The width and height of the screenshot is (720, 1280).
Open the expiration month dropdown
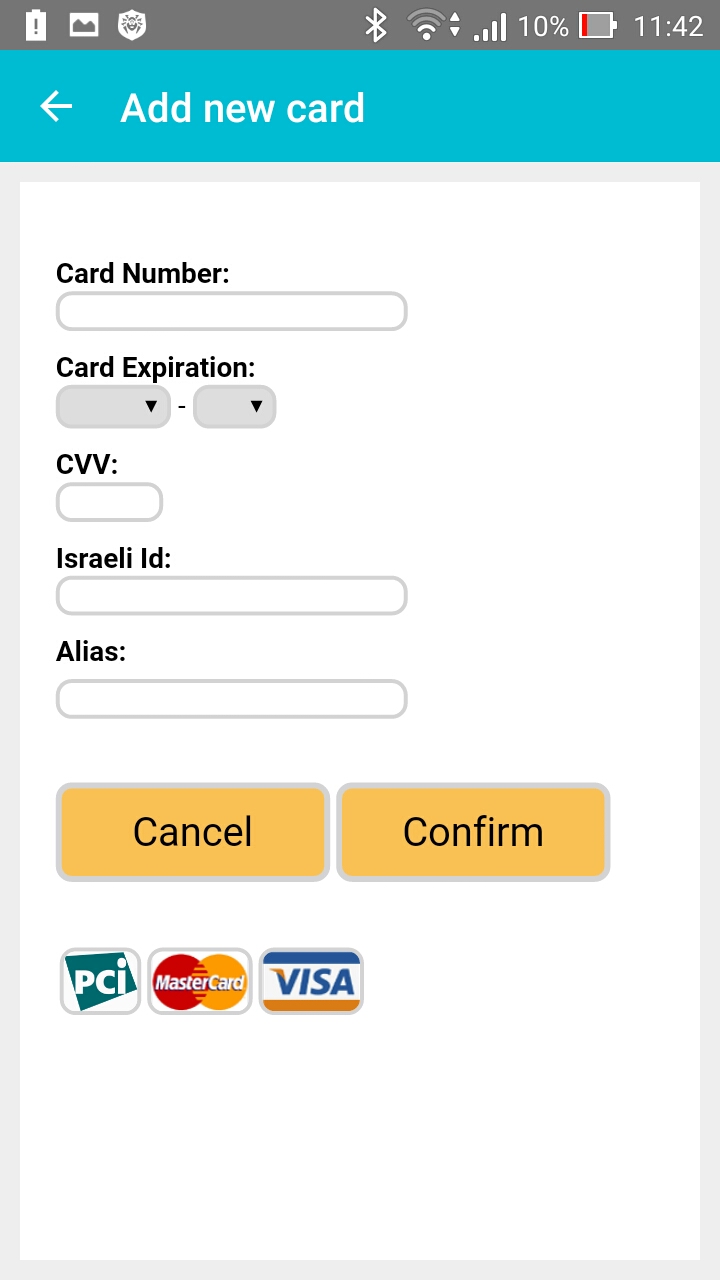[x=113, y=407]
